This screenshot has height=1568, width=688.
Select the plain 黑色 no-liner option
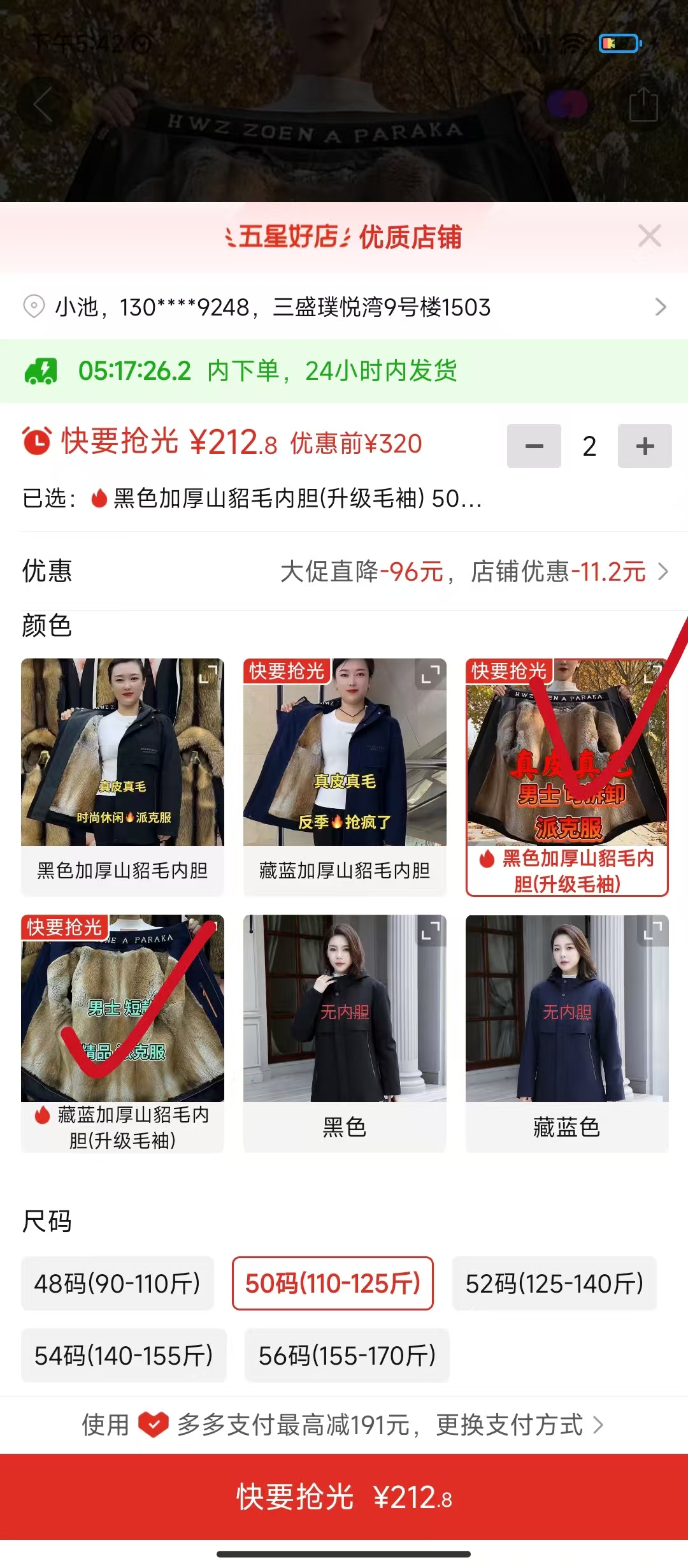[344, 1033]
